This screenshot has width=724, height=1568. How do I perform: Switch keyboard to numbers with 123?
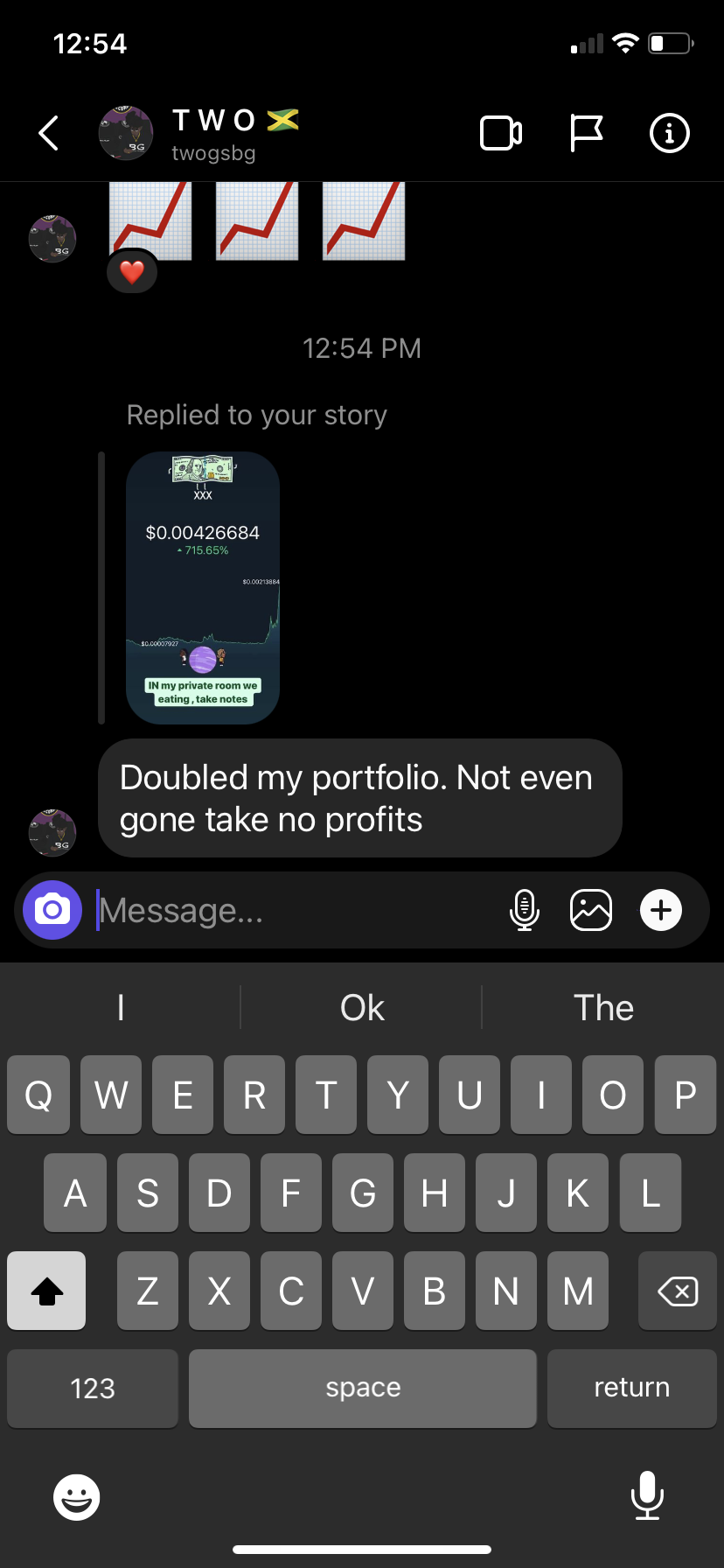[x=93, y=1388]
